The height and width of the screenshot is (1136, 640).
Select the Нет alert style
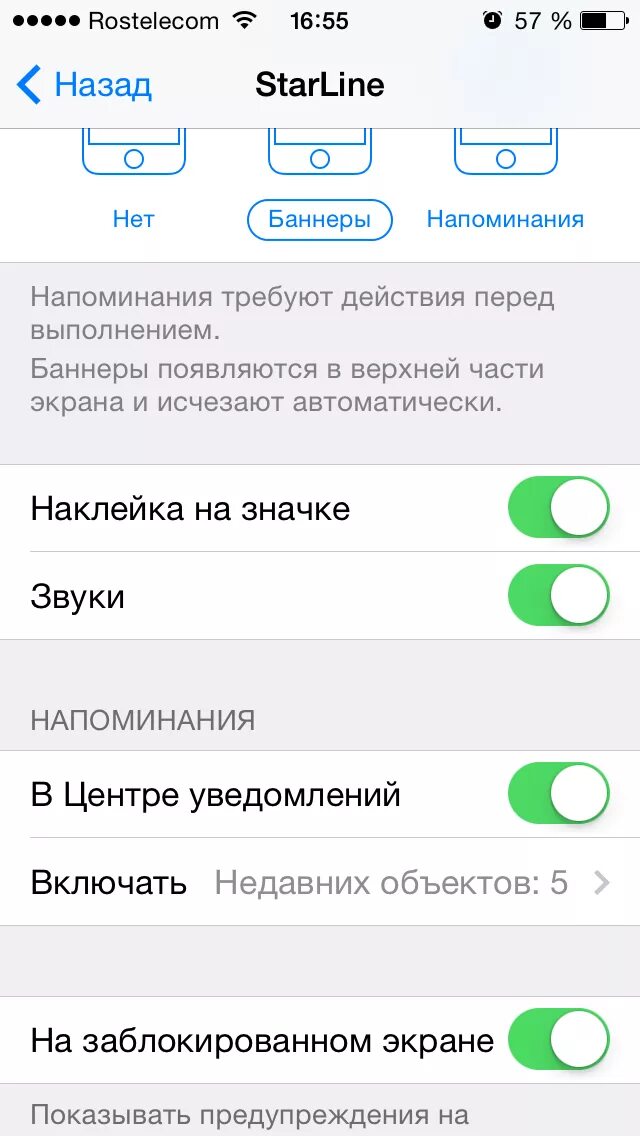[133, 219]
